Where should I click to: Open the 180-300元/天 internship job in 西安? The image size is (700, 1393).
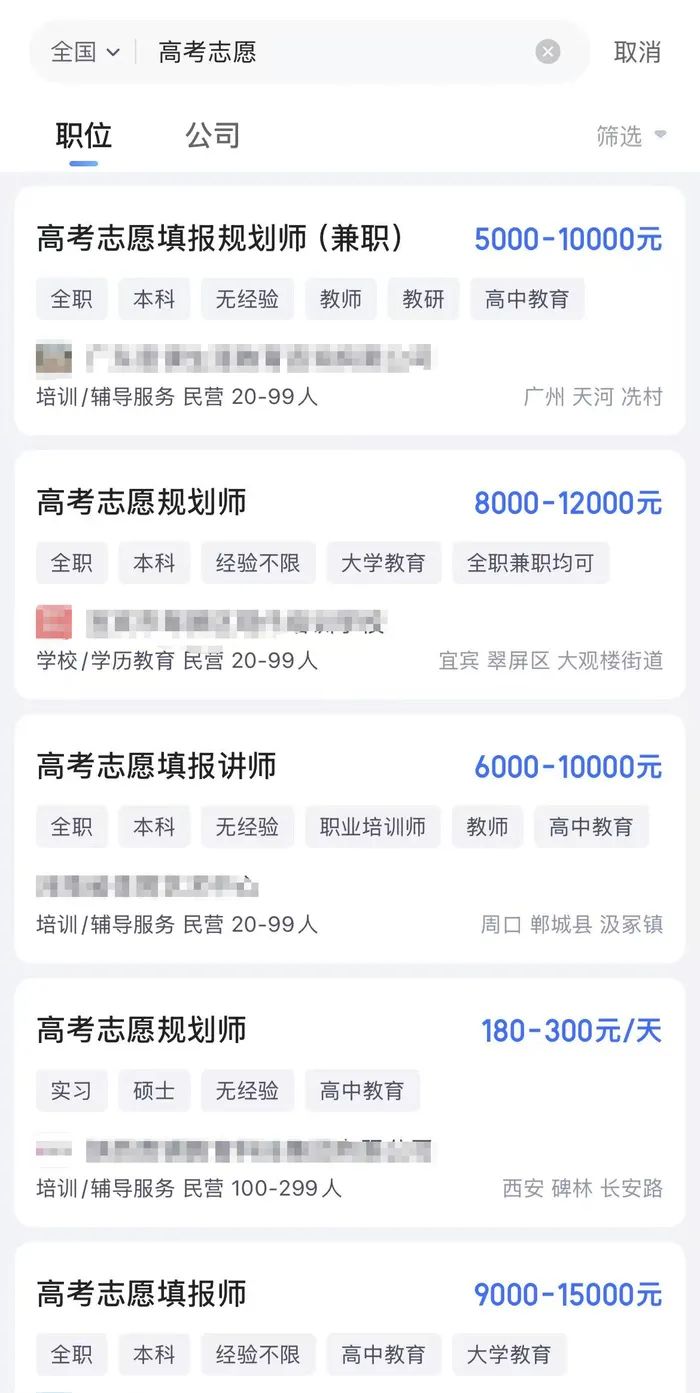[x=142, y=1031]
